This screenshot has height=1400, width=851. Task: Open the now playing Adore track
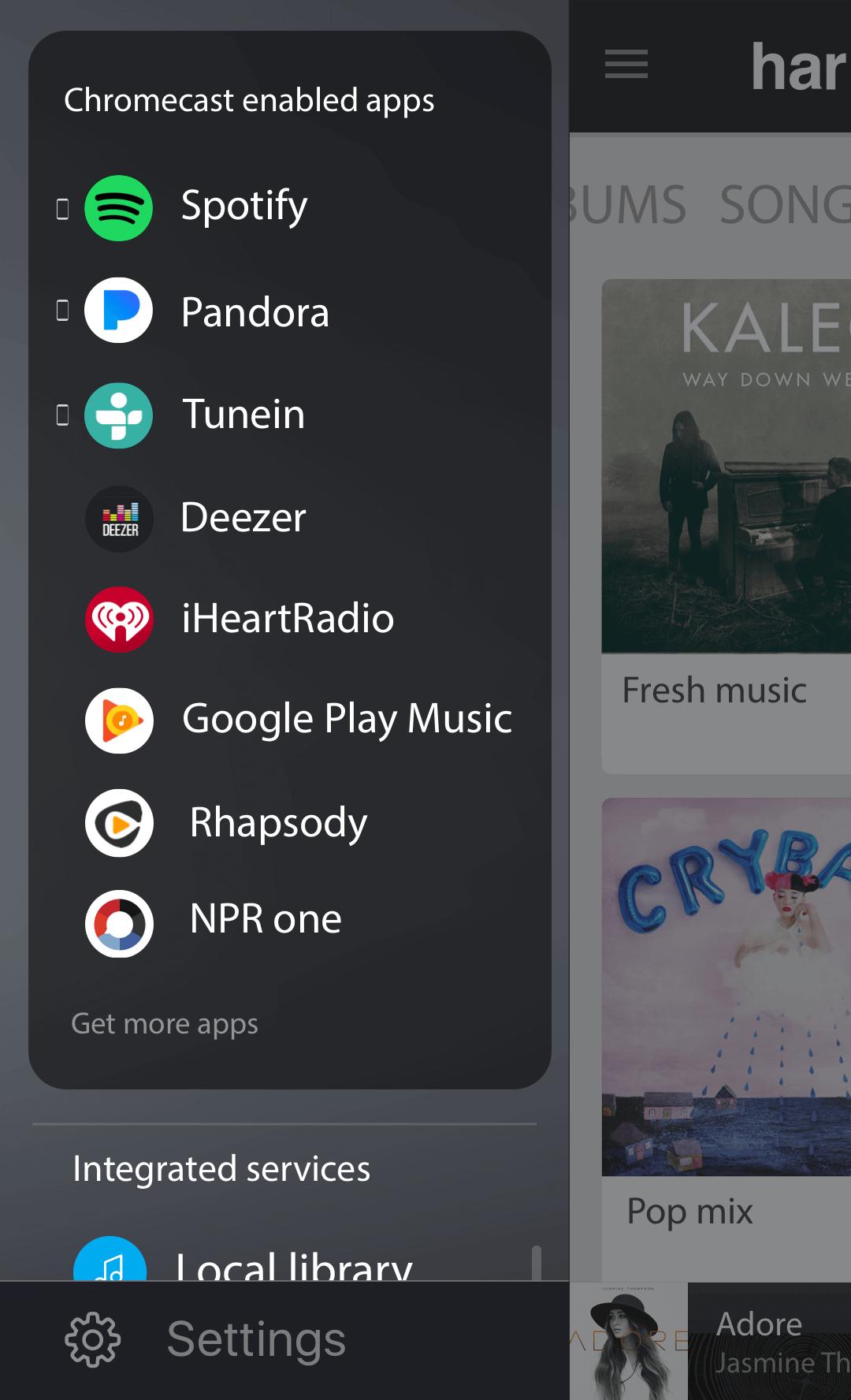click(768, 1341)
